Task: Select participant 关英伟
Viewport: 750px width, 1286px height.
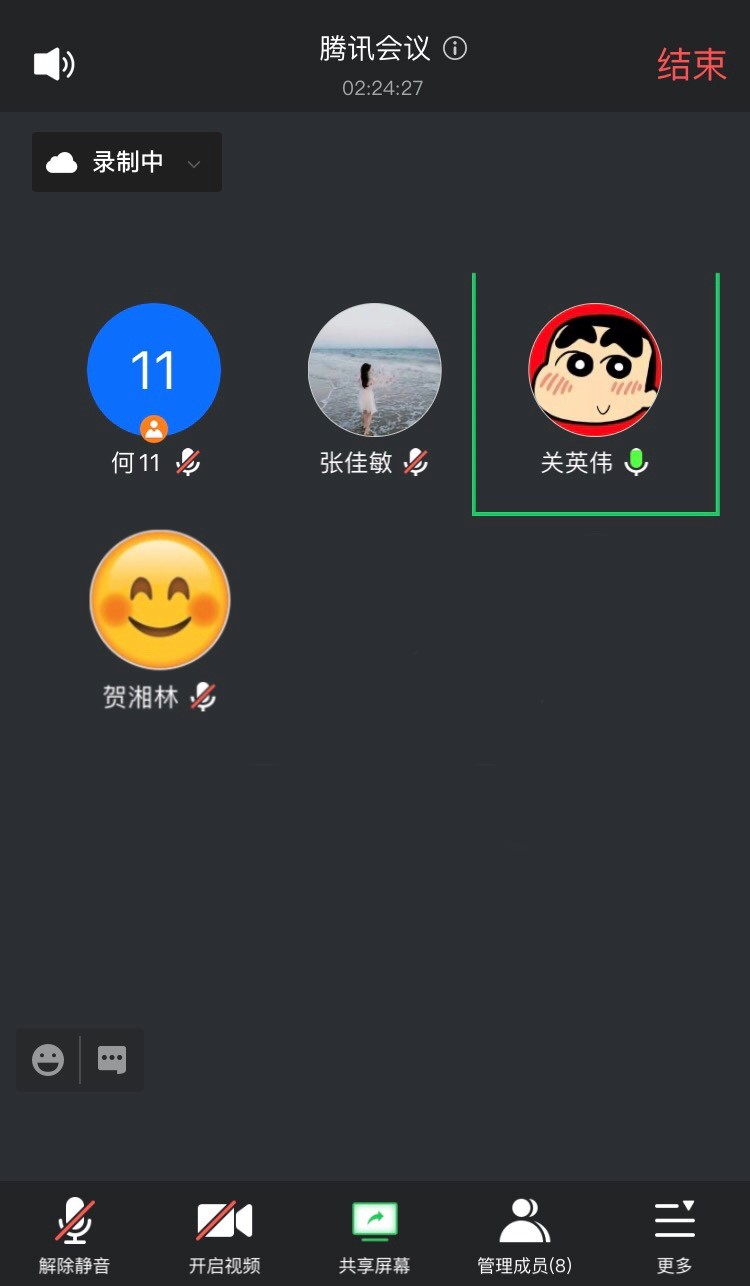Action: click(595, 371)
